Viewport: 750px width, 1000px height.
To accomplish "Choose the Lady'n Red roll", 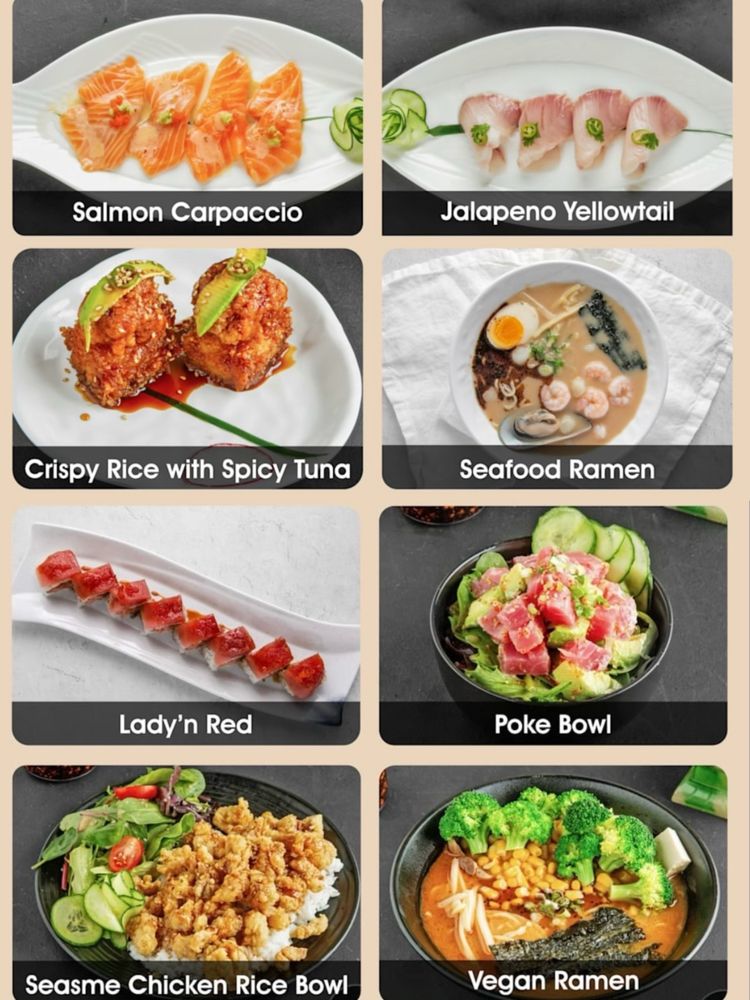I will click(186, 625).
